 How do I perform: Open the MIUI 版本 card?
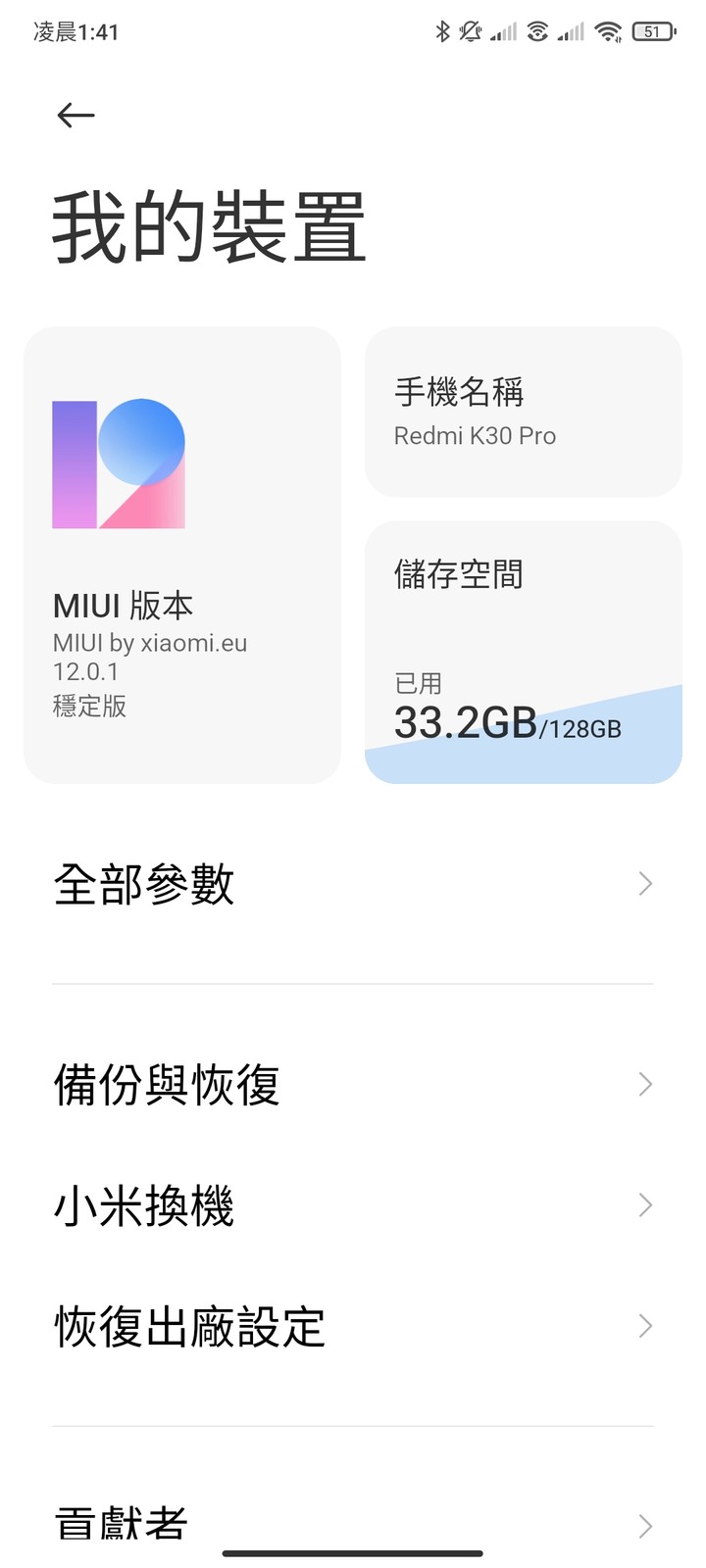pyautogui.click(x=182, y=555)
